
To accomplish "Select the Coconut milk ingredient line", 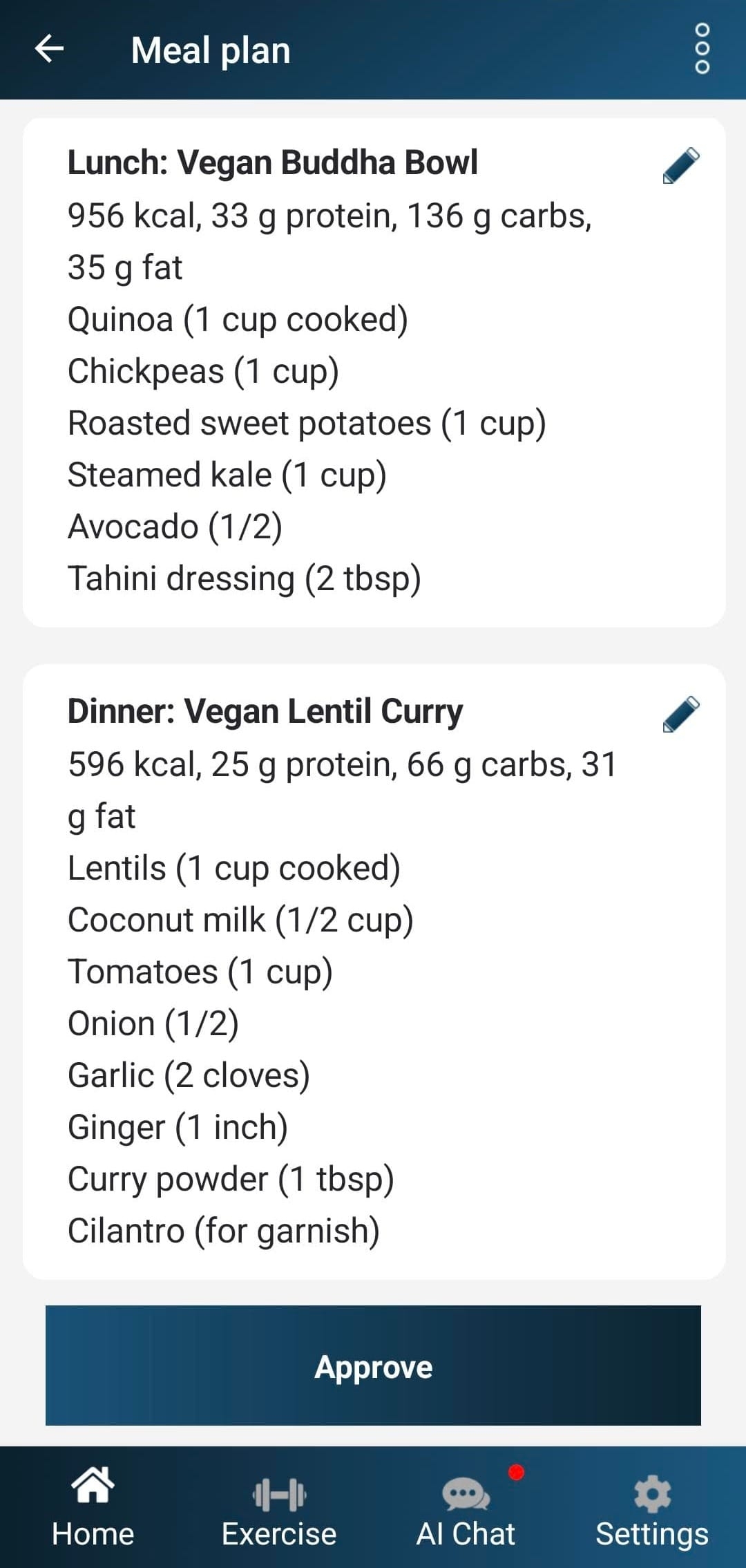I will pos(241,919).
